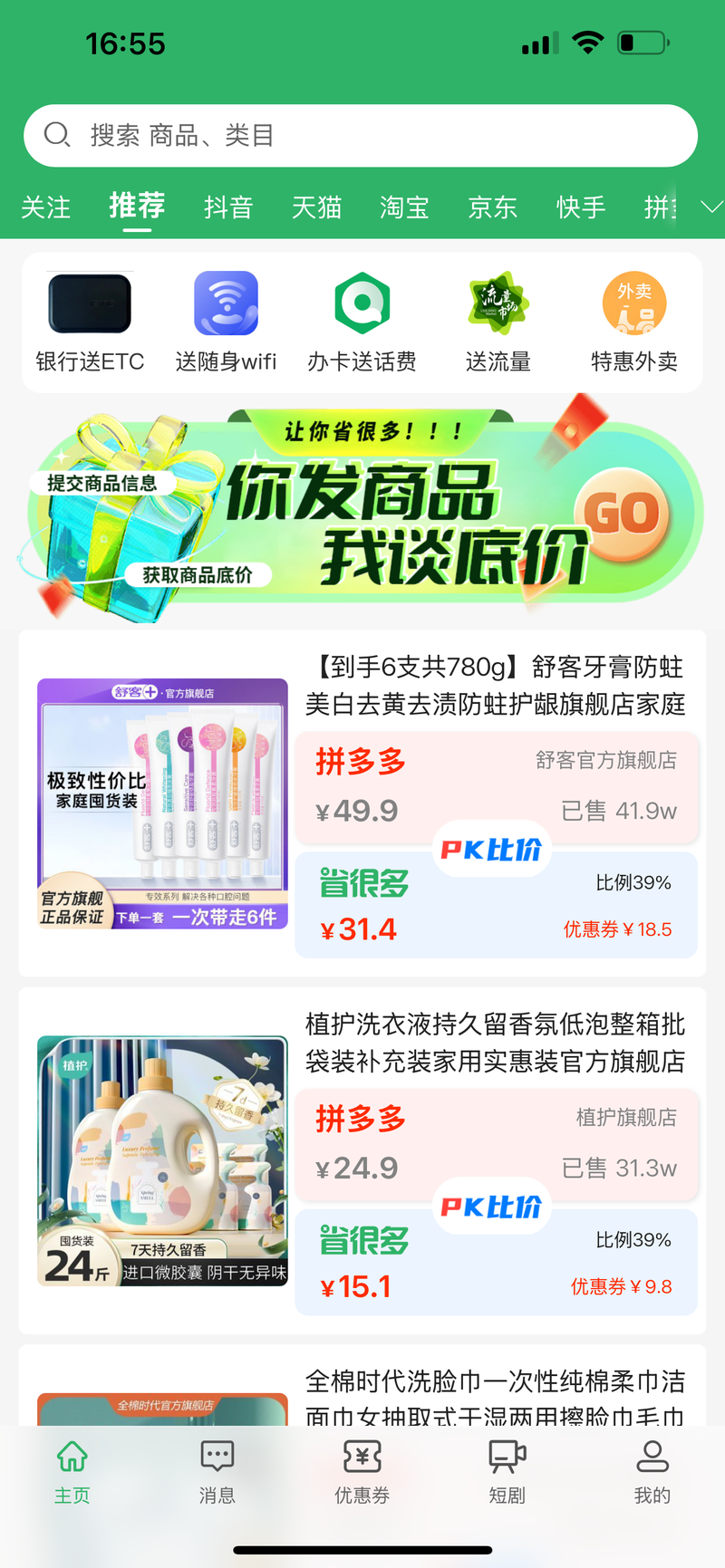The height and width of the screenshot is (1568, 725).
Task: Open the 特惠外卖 shortcut
Action: coord(634,322)
